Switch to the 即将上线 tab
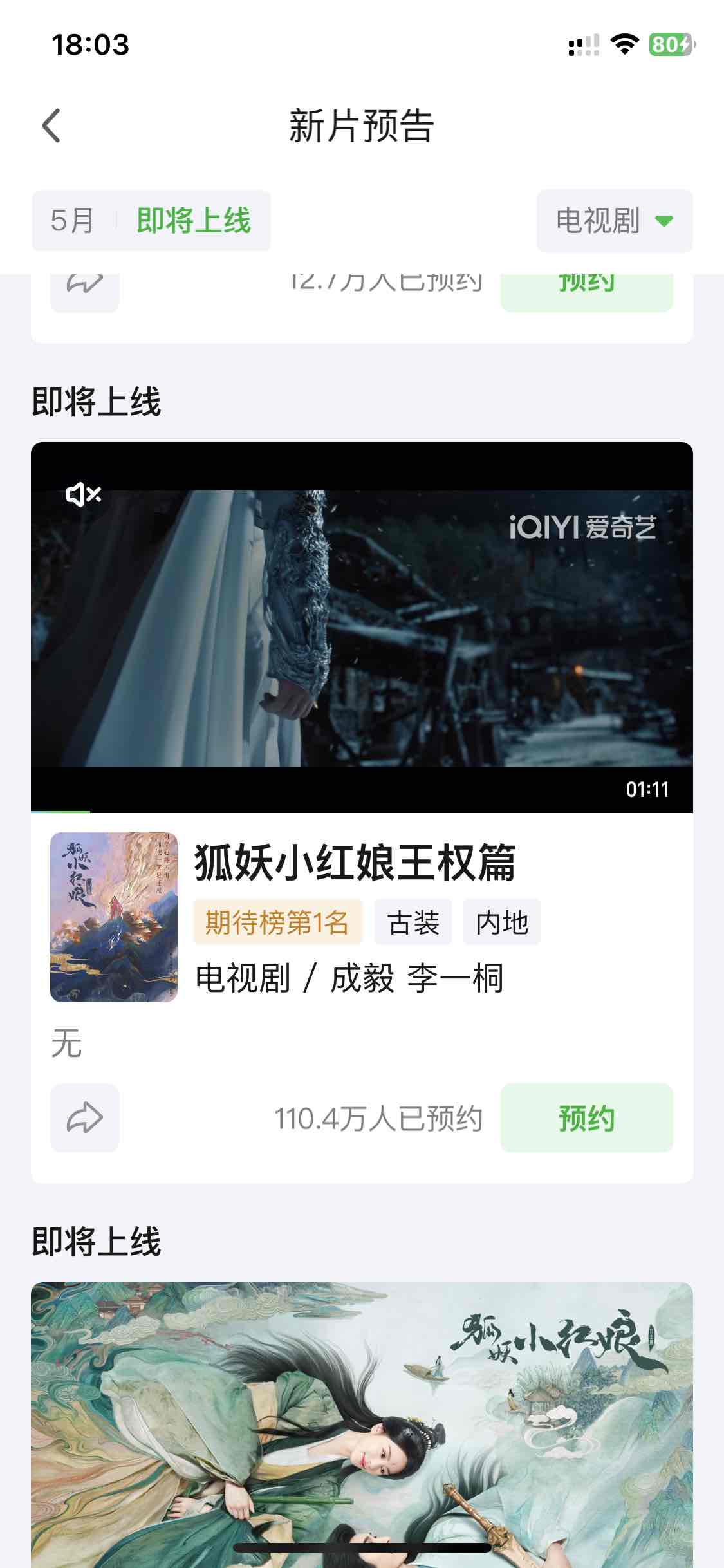724x1568 pixels. pos(193,221)
